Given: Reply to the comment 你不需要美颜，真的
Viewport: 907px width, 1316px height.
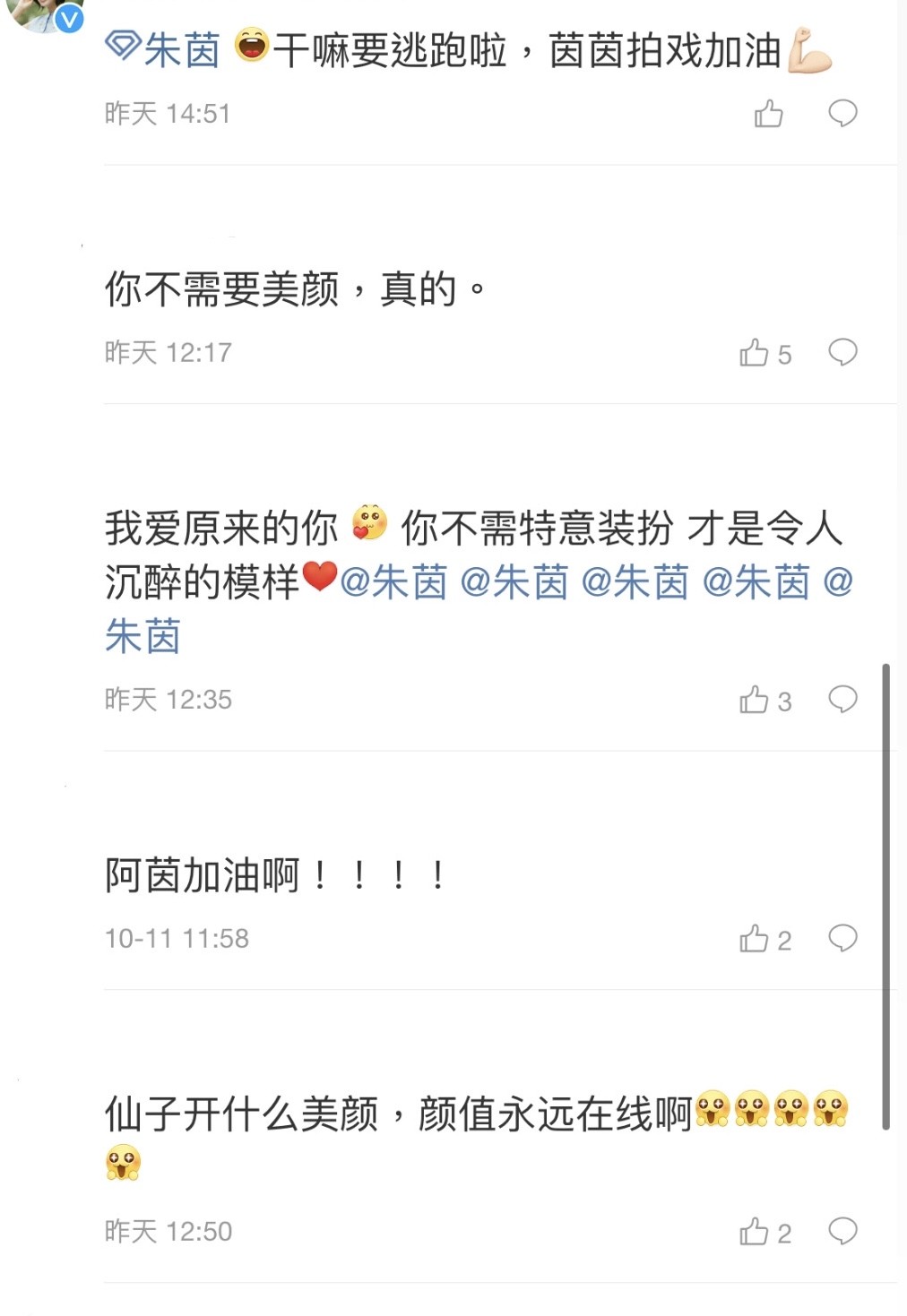Looking at the screenshot, I should pyautogui.click(x=842, y=352).
